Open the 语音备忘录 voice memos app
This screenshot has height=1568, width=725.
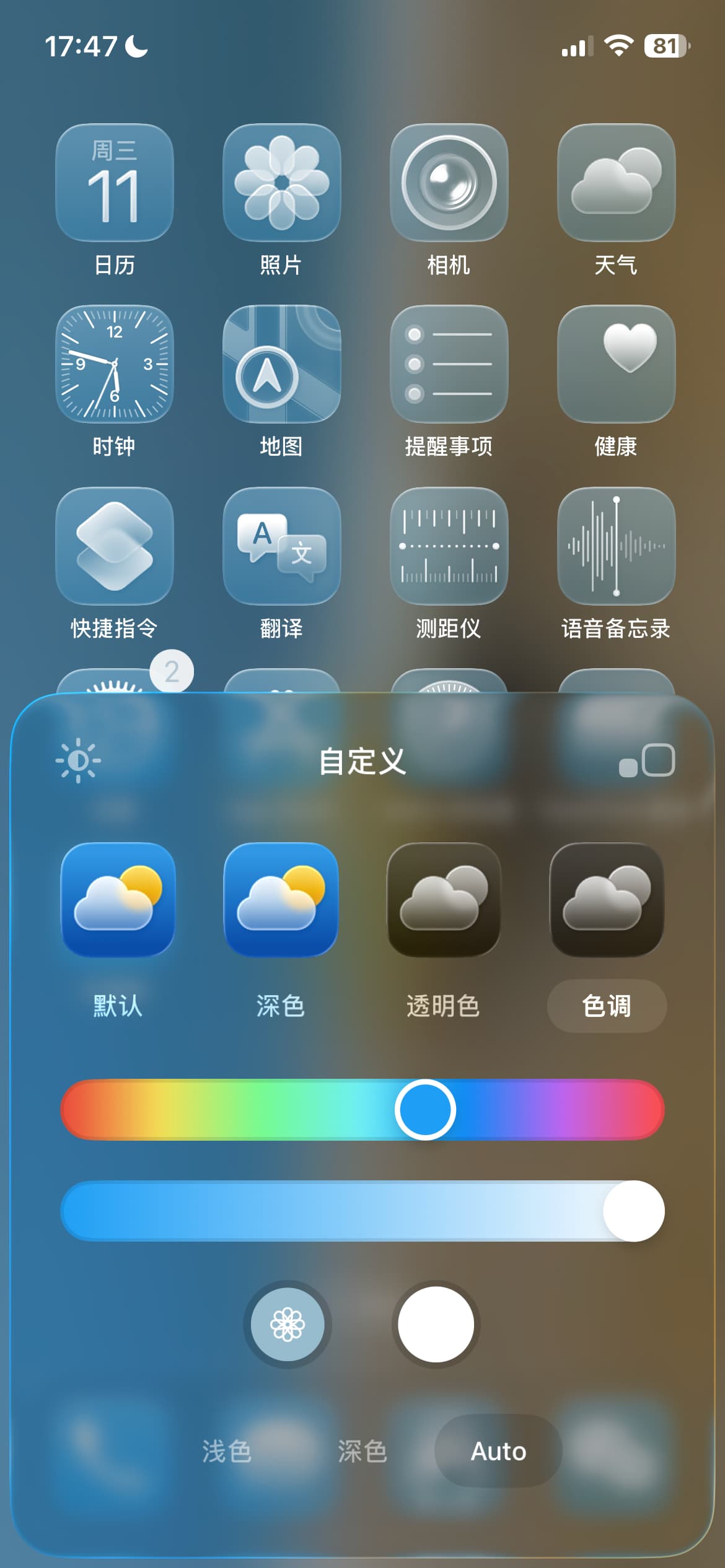pyautogui.click(x=617, y=546)
